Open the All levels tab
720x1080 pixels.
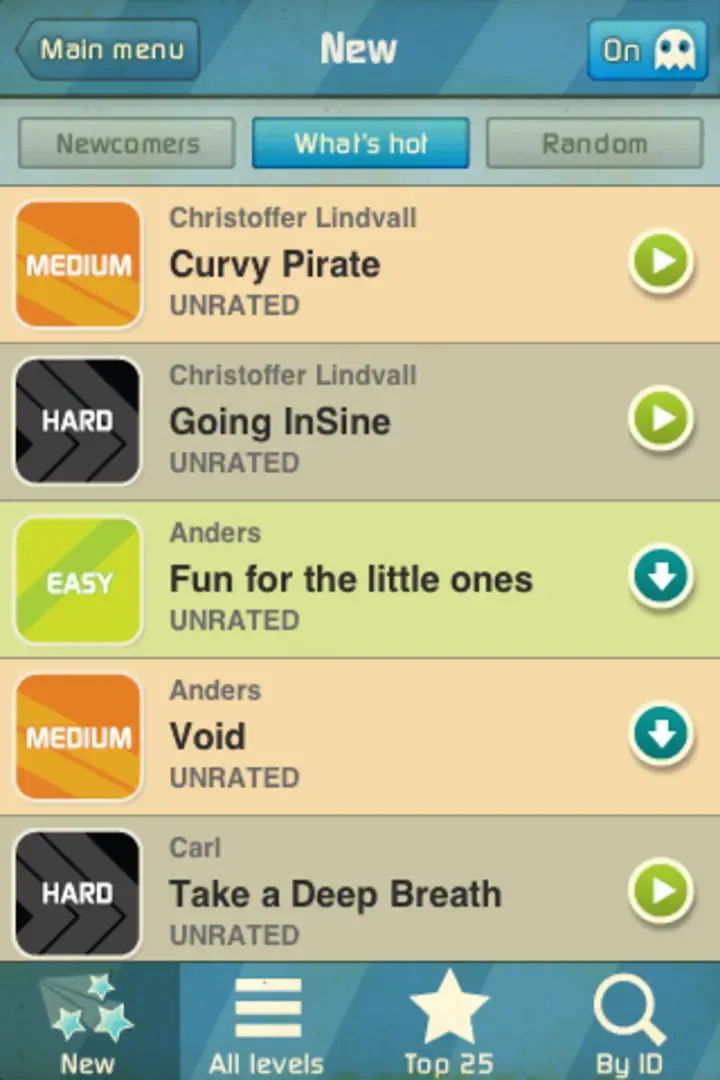[x=266, y=1022]
